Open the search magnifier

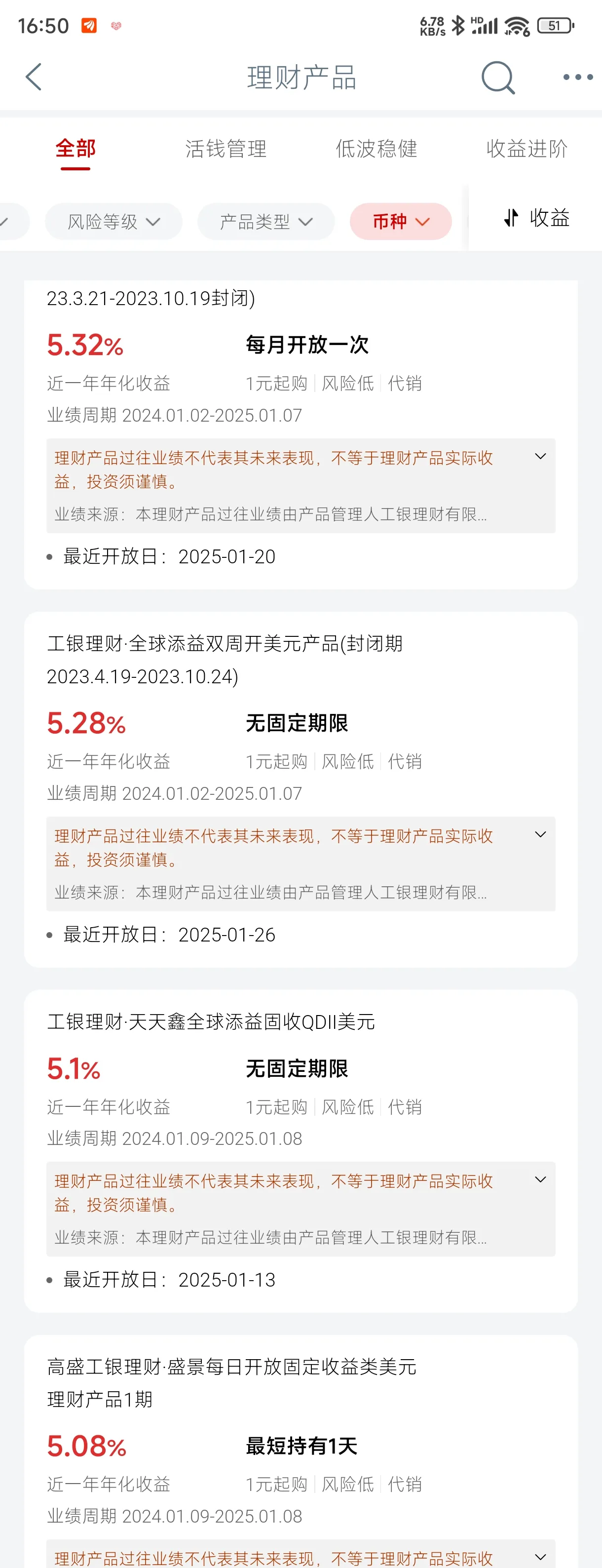click(x=497, y=77)
